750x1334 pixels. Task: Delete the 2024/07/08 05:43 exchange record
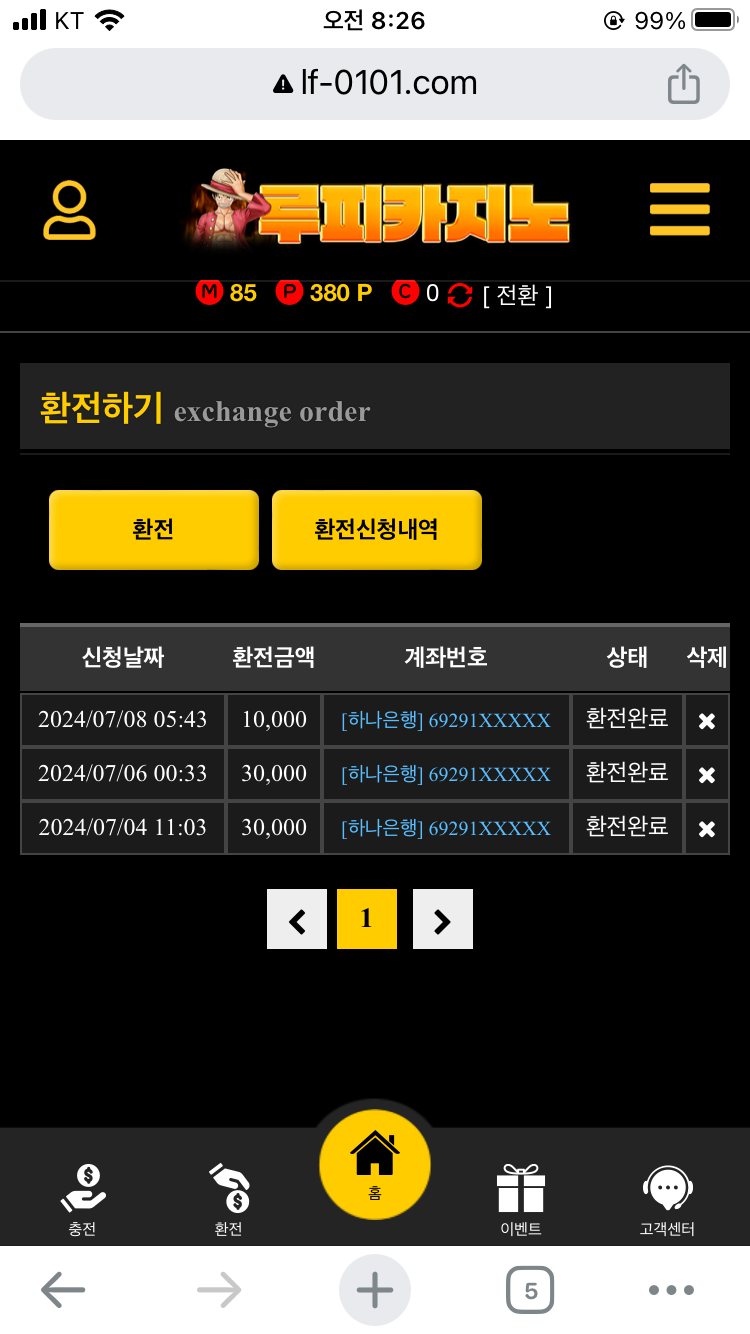tap(706, 721)
